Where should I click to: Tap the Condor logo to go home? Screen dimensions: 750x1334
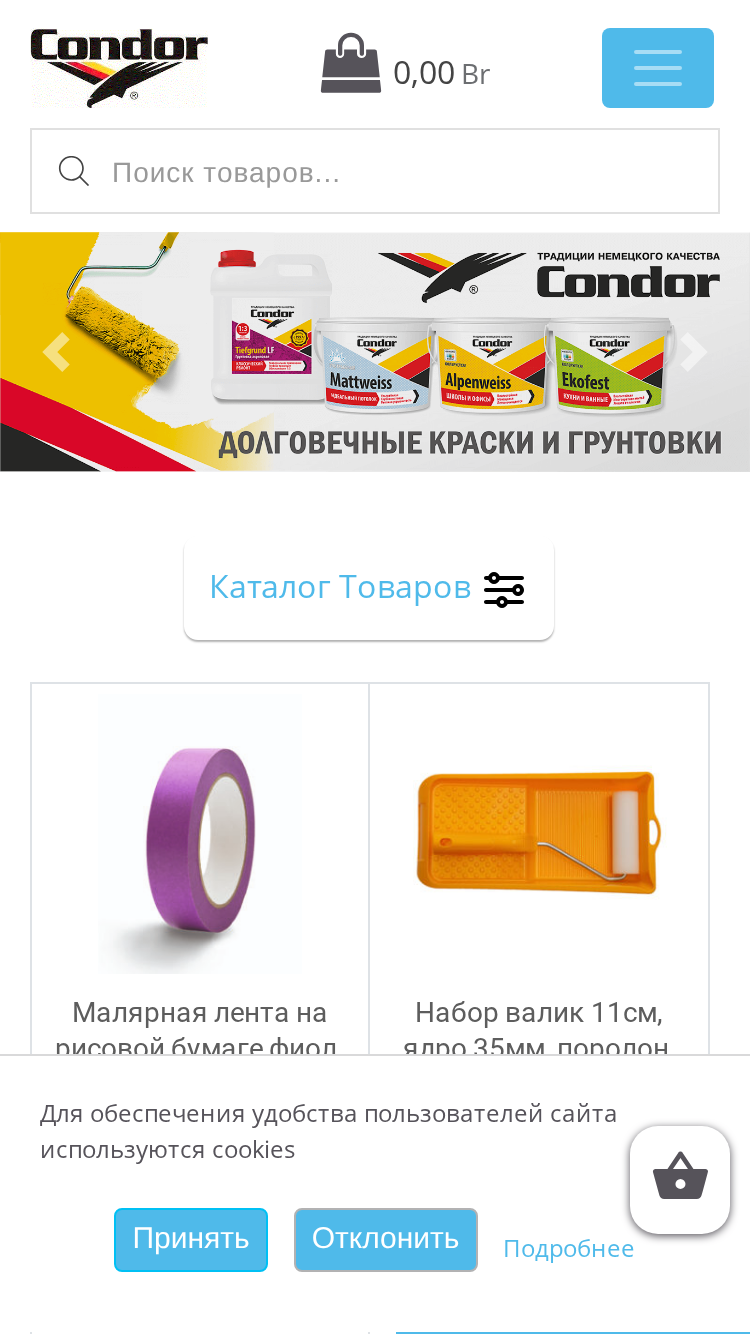pos(119,68)
